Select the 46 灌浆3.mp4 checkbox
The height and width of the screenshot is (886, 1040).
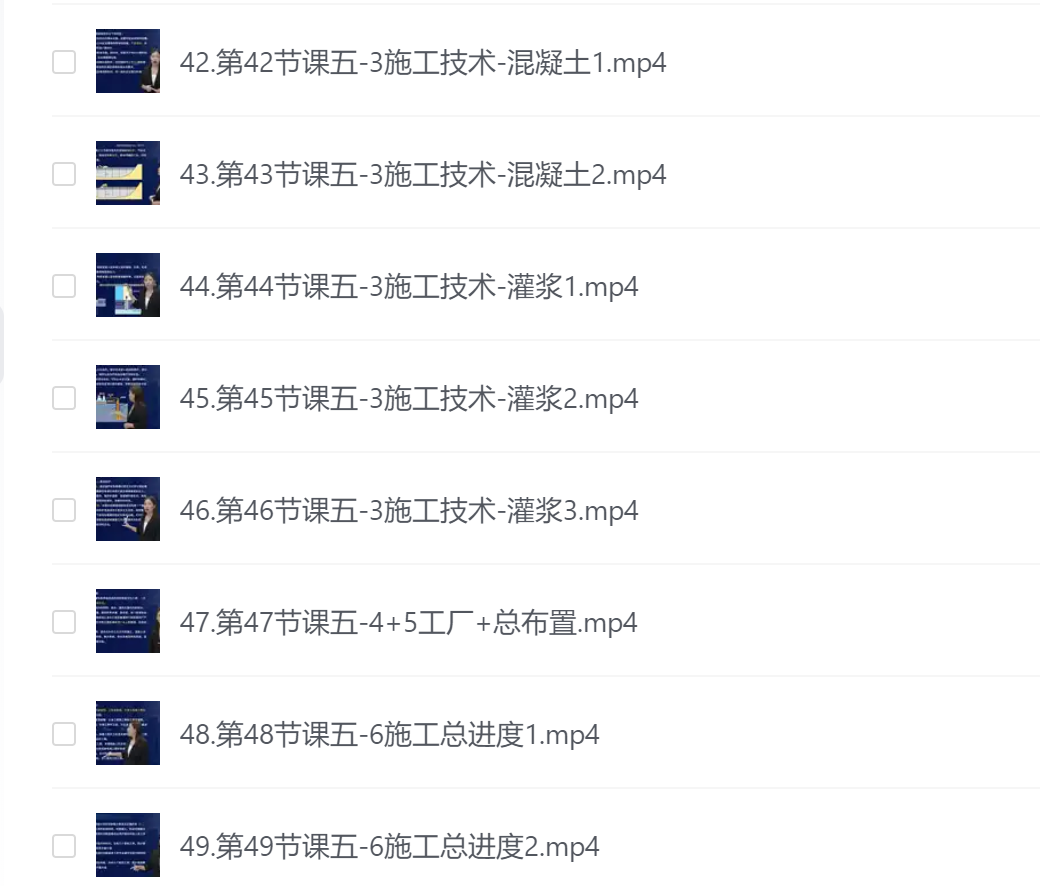click(64, 510)
